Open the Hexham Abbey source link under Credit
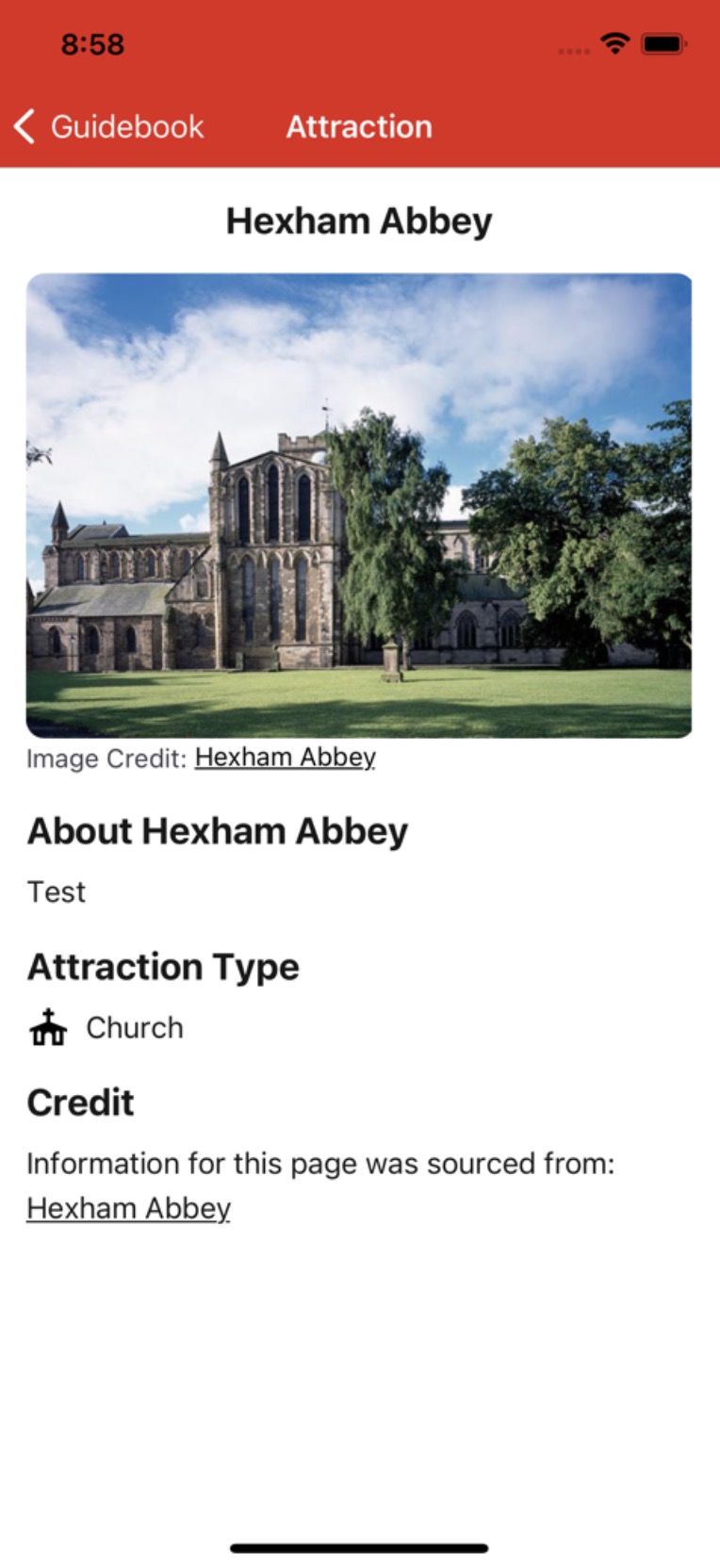 click(x=128, y=1208)
